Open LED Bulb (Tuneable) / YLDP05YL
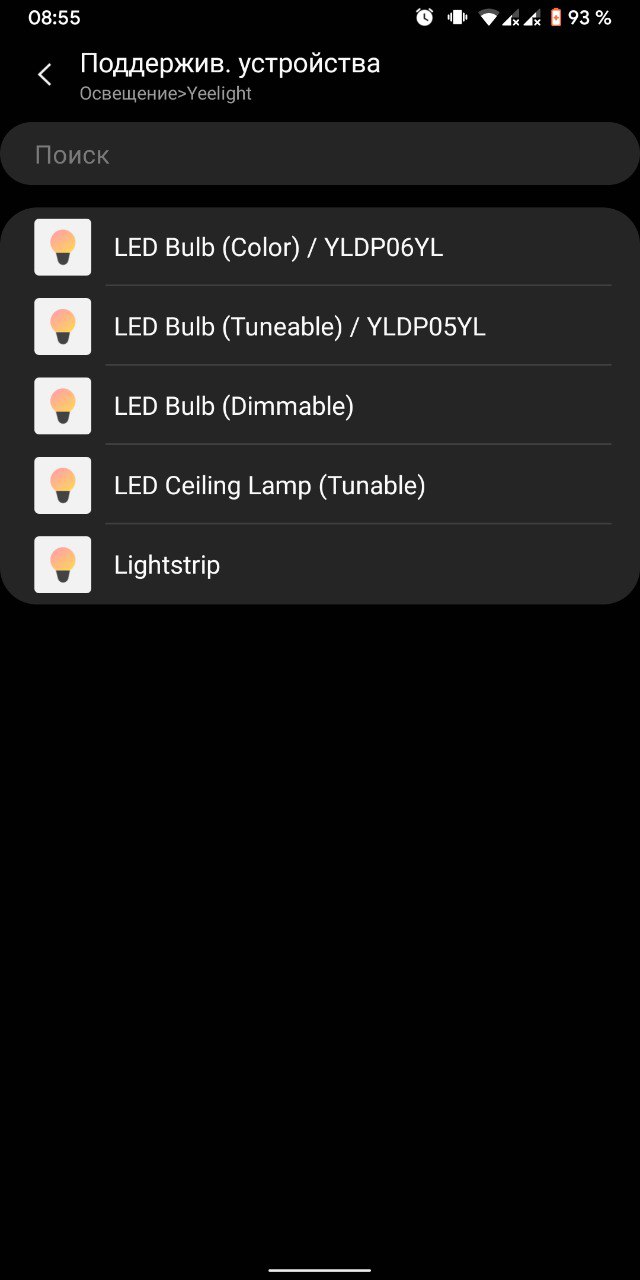Image resolution: width=640 pixels, height=1280 pixels. (x=320, y=326)
